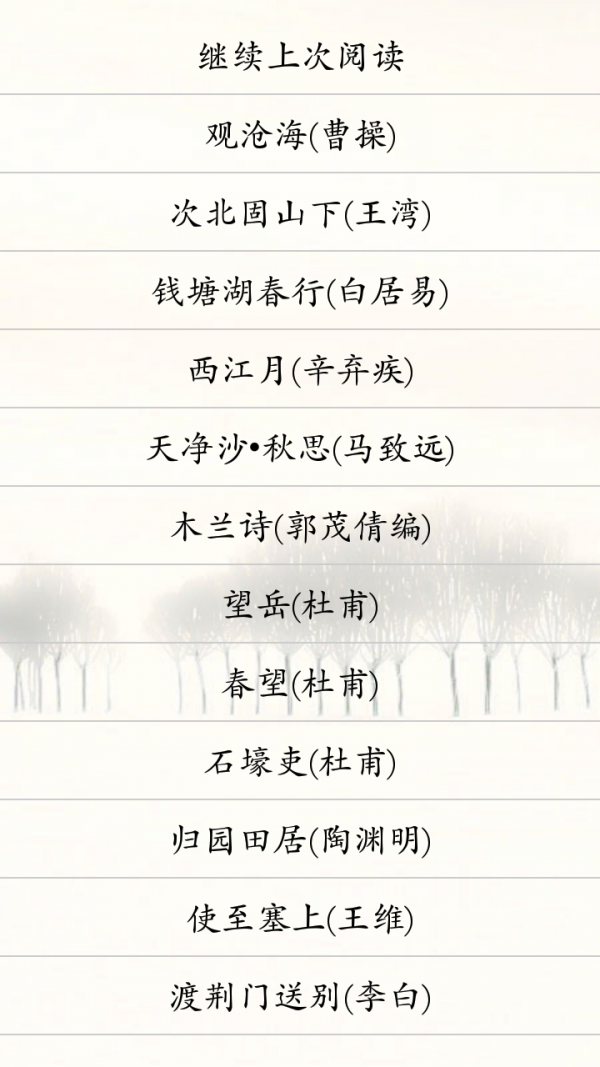600x1067 pixels.
Task: Open 木兰诗 (郭茂倩编)
Action: click(x=300, y=527)
